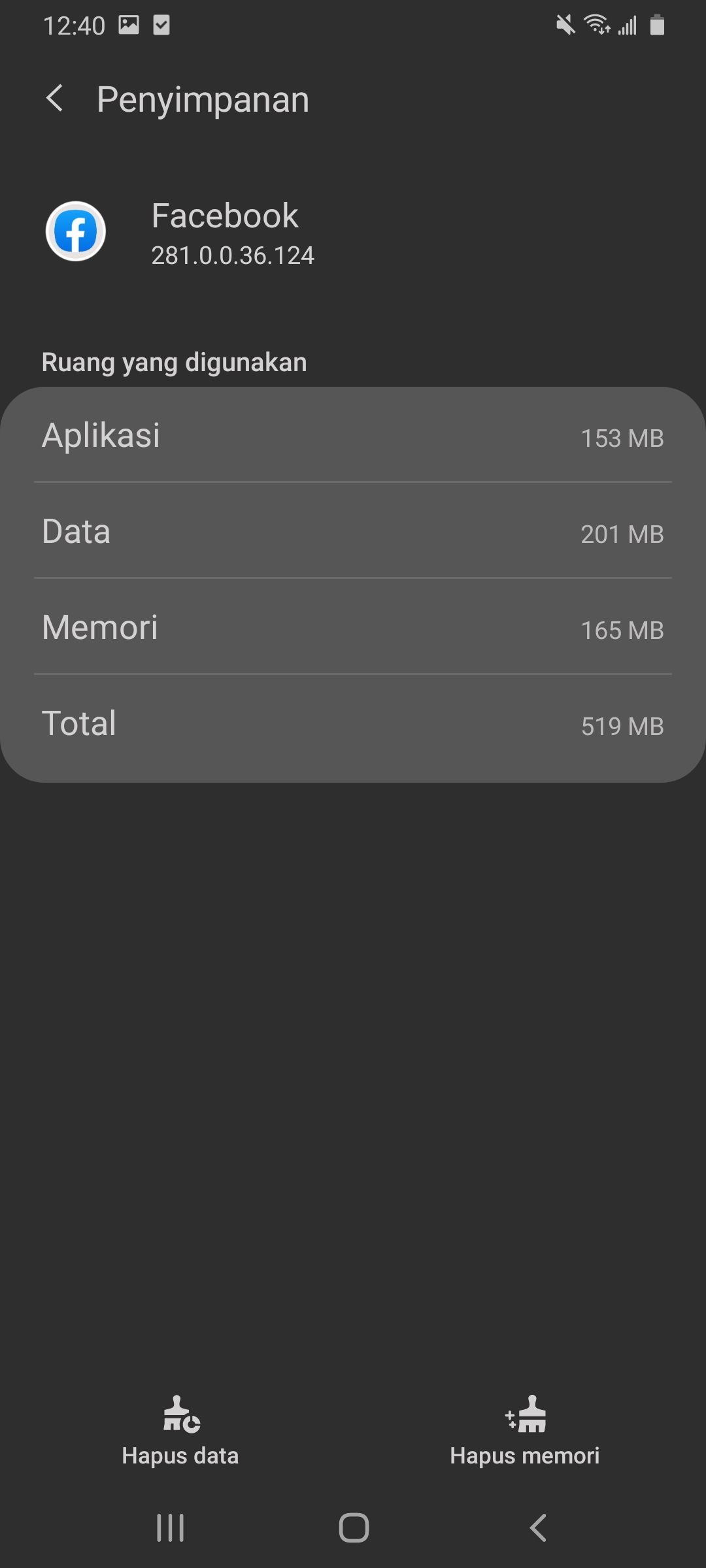
Task: Tap the checkmark notification icon
Action: [162, 25]
